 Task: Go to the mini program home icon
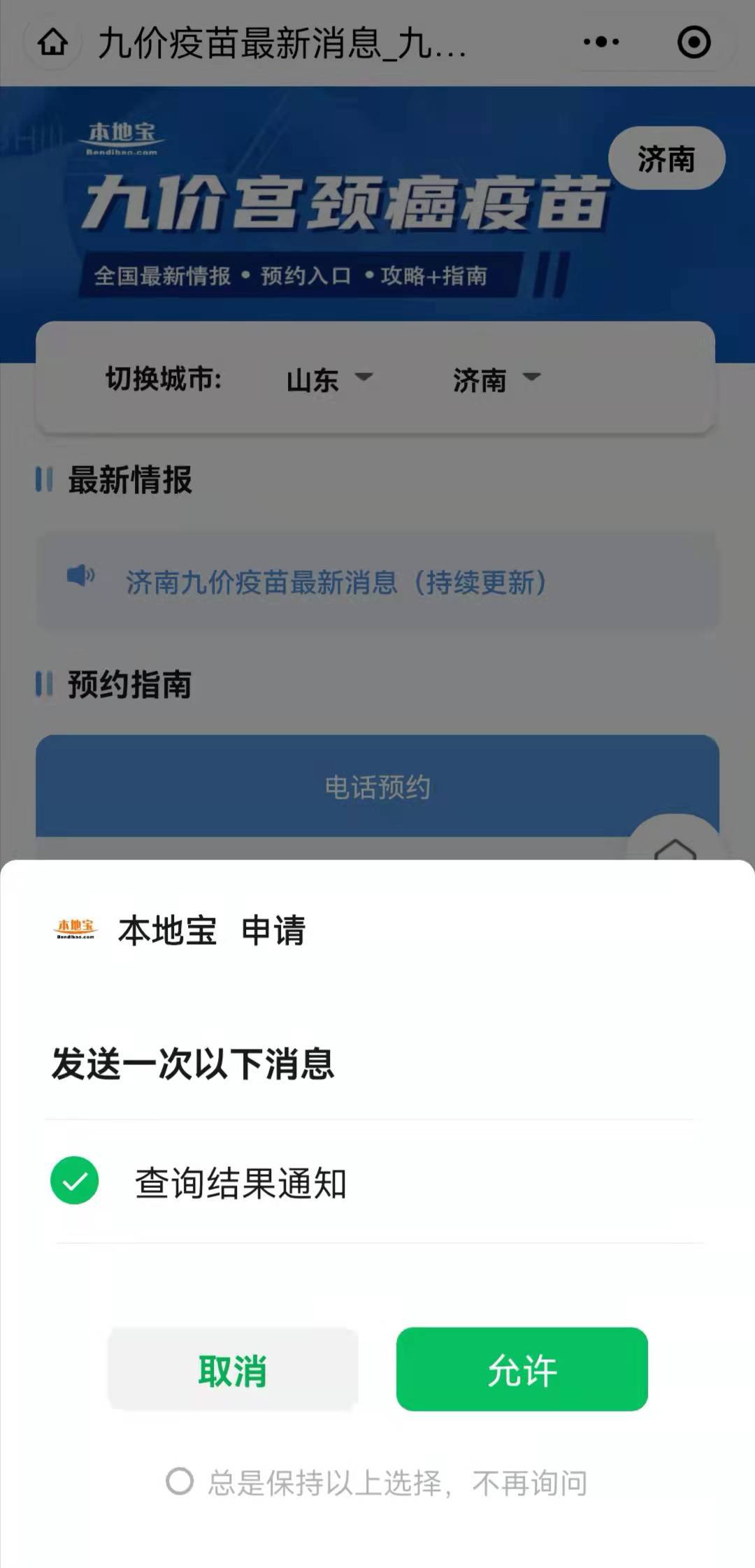pyautogui.click(x=53, y=43)
